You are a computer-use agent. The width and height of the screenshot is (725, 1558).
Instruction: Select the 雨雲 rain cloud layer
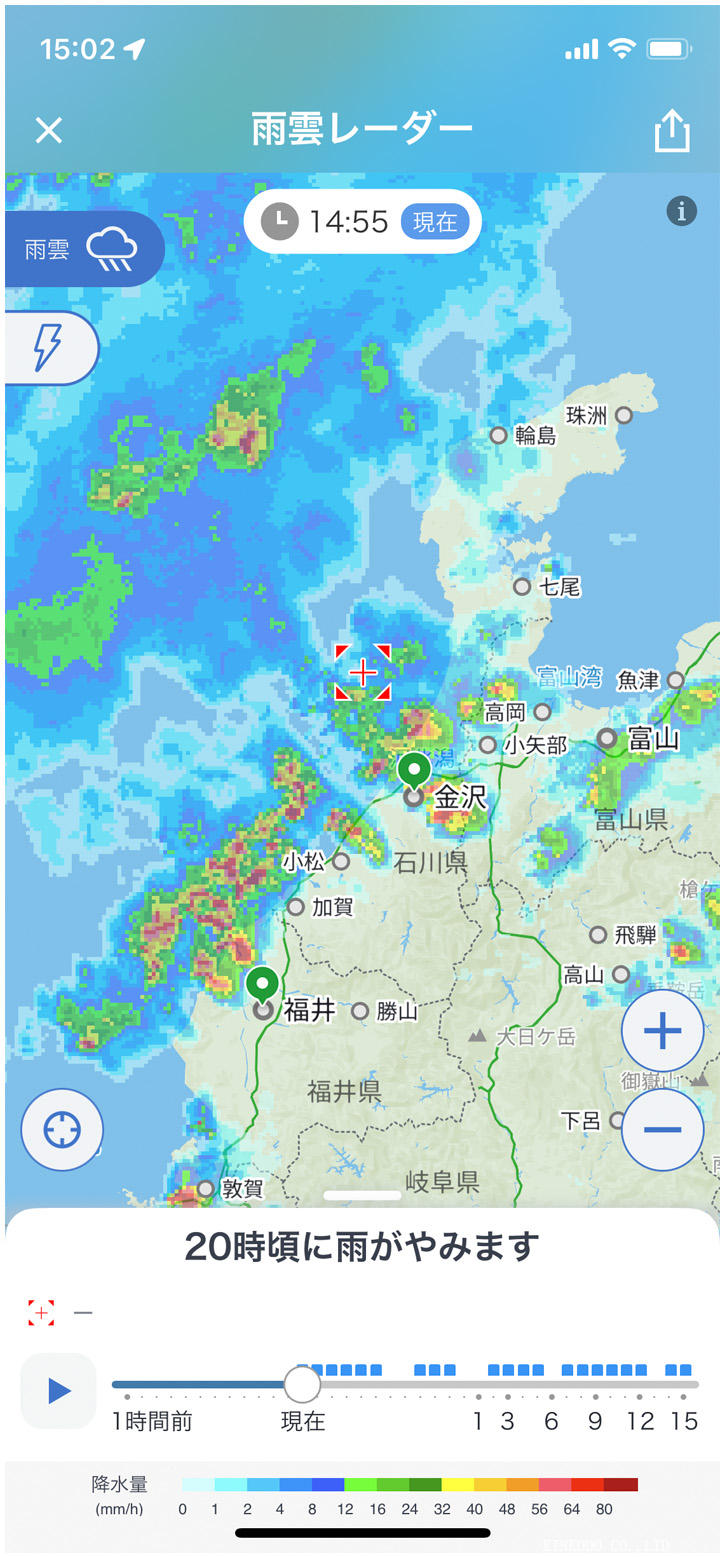pos(83,249)
